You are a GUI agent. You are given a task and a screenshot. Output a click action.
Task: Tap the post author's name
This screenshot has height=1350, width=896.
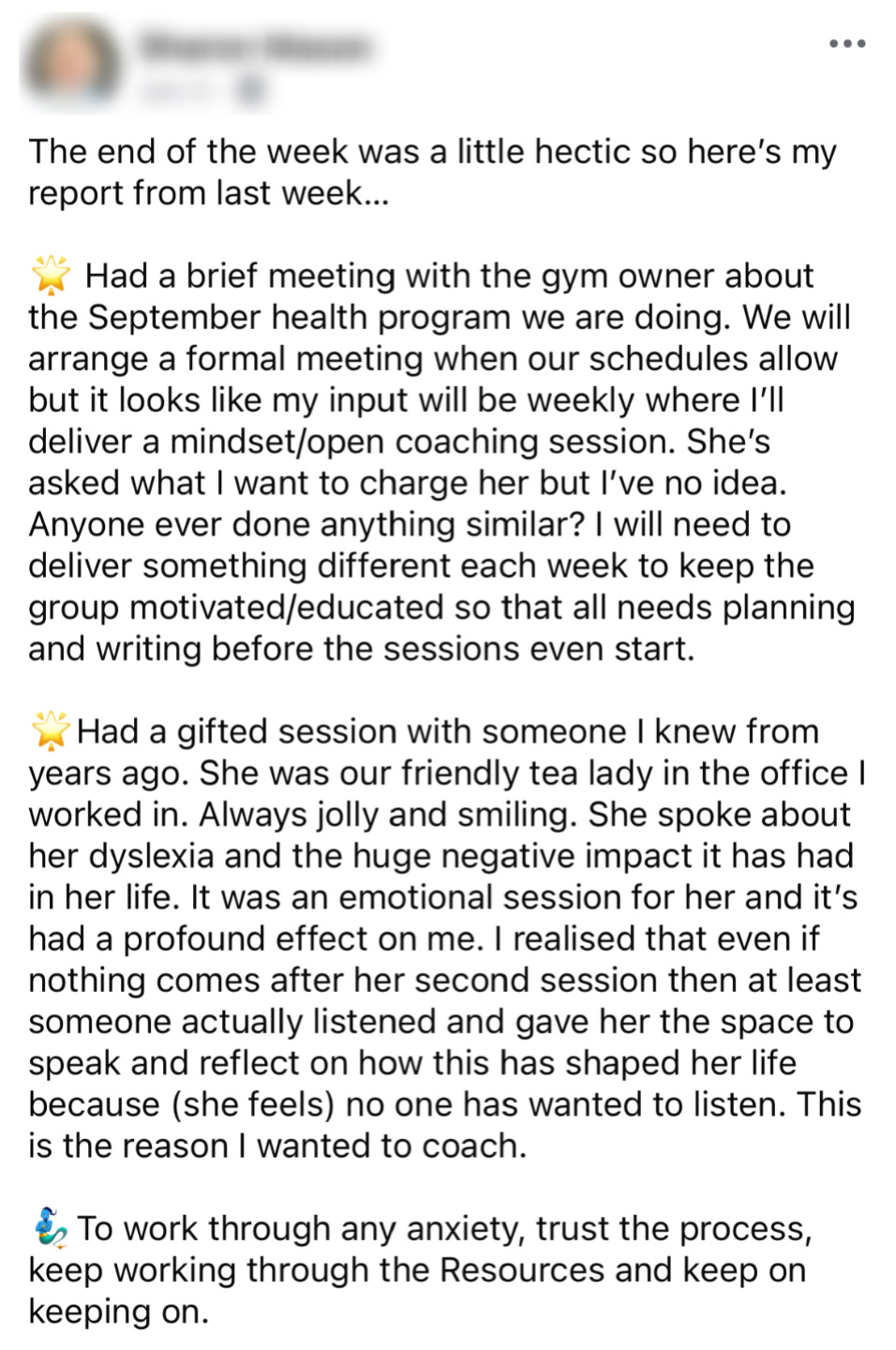[x=255, y=44]
